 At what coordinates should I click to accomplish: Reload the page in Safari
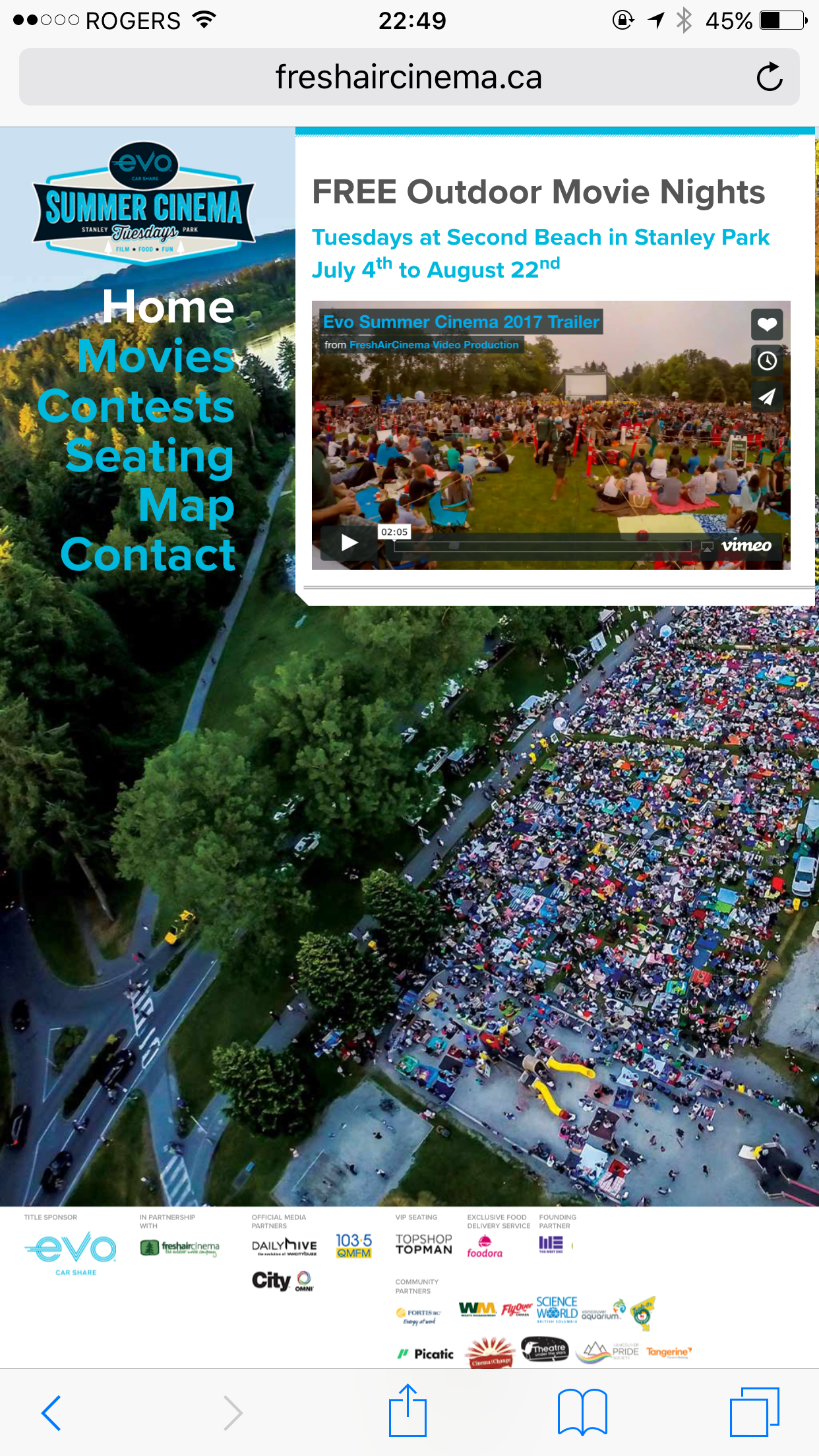pyautogui.click(x=769, y=77)
